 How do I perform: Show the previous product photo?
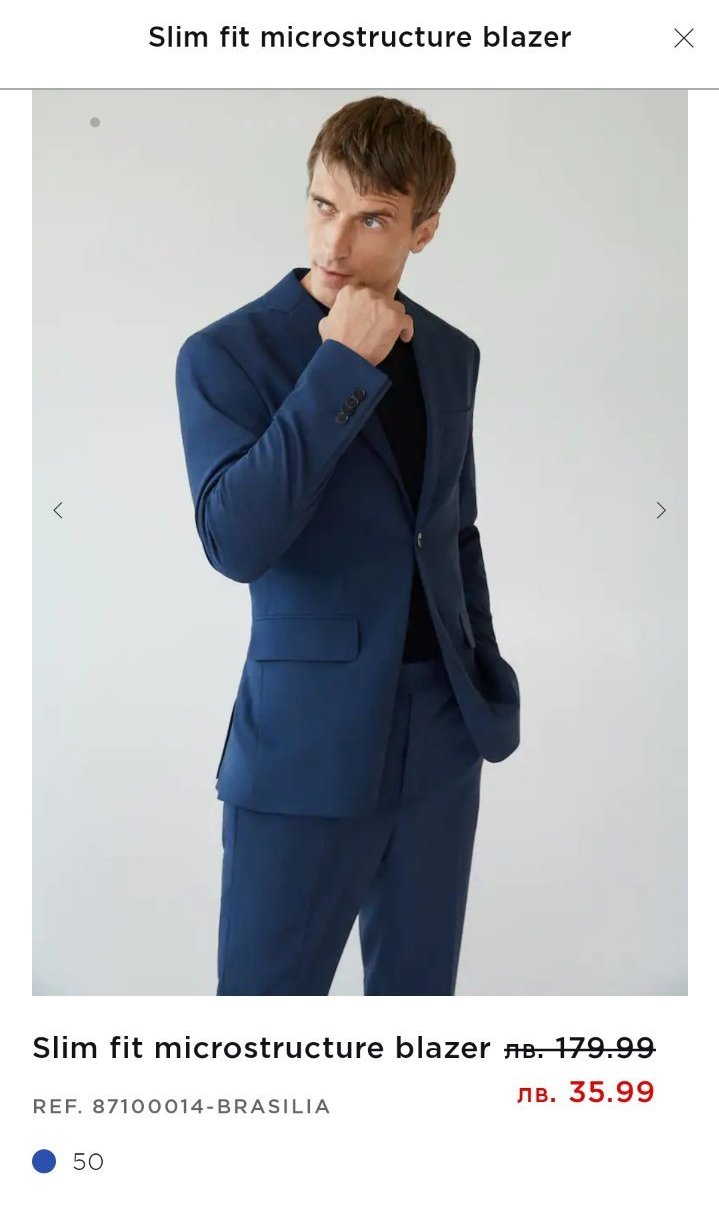click(x=58, y=510)
